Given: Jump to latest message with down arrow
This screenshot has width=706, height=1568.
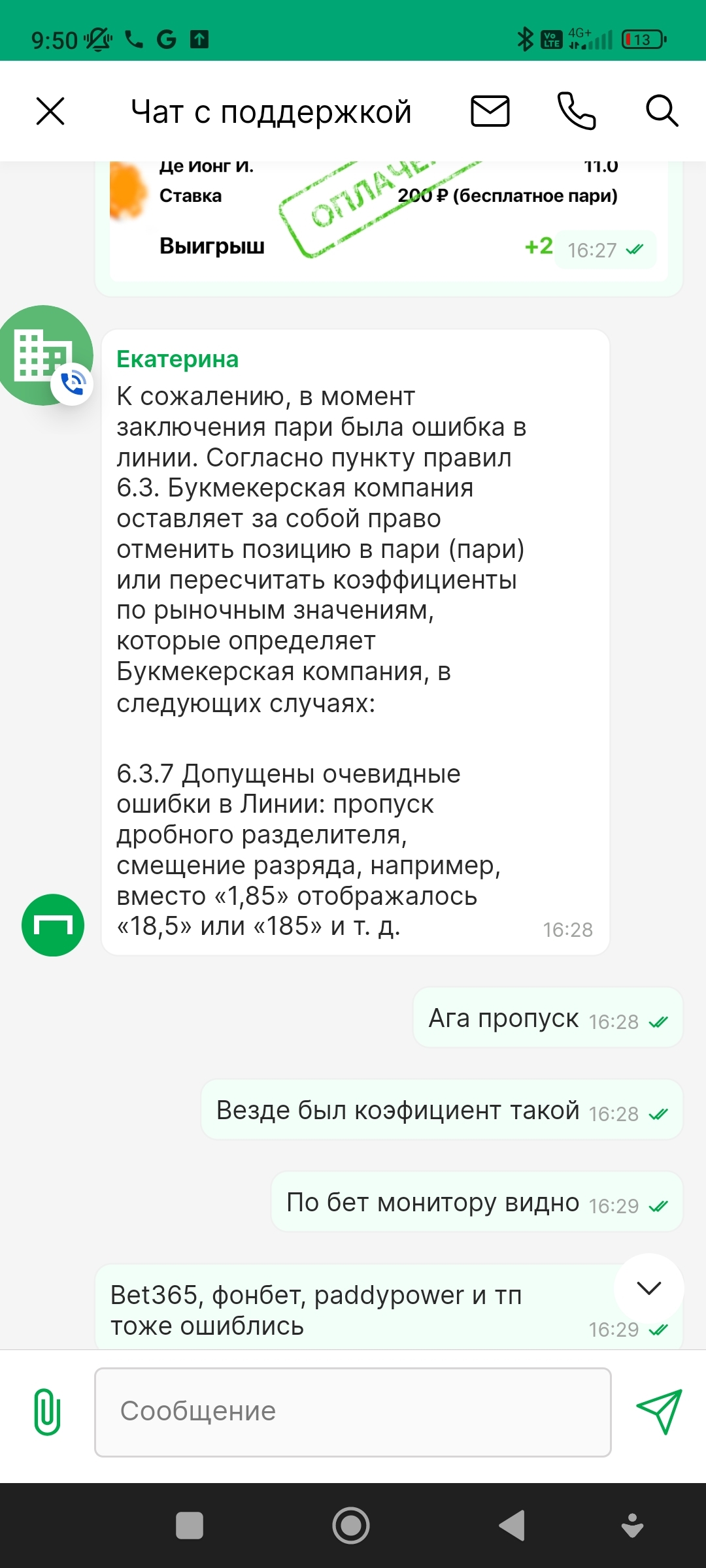Looking at the screenshot, I should click(648, 1288).
